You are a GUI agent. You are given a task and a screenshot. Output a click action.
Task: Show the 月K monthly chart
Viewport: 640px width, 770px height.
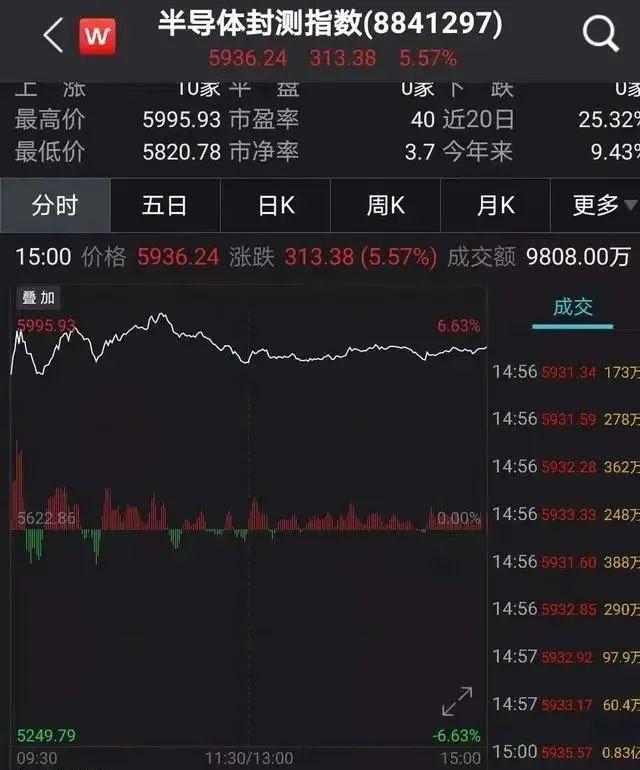(496, 205)
